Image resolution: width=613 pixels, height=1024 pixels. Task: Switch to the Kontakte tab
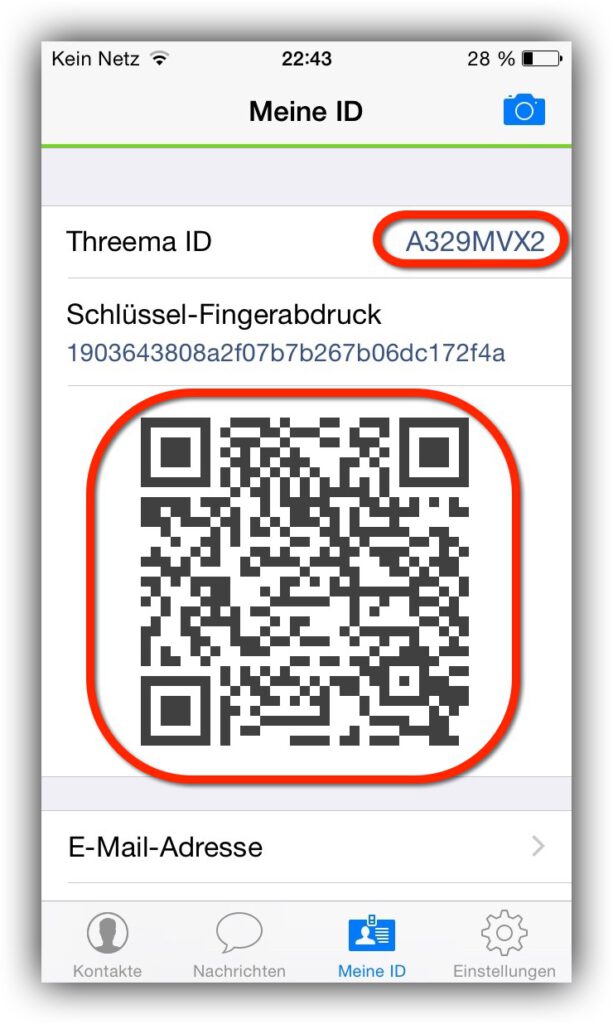tap(107, 944)
